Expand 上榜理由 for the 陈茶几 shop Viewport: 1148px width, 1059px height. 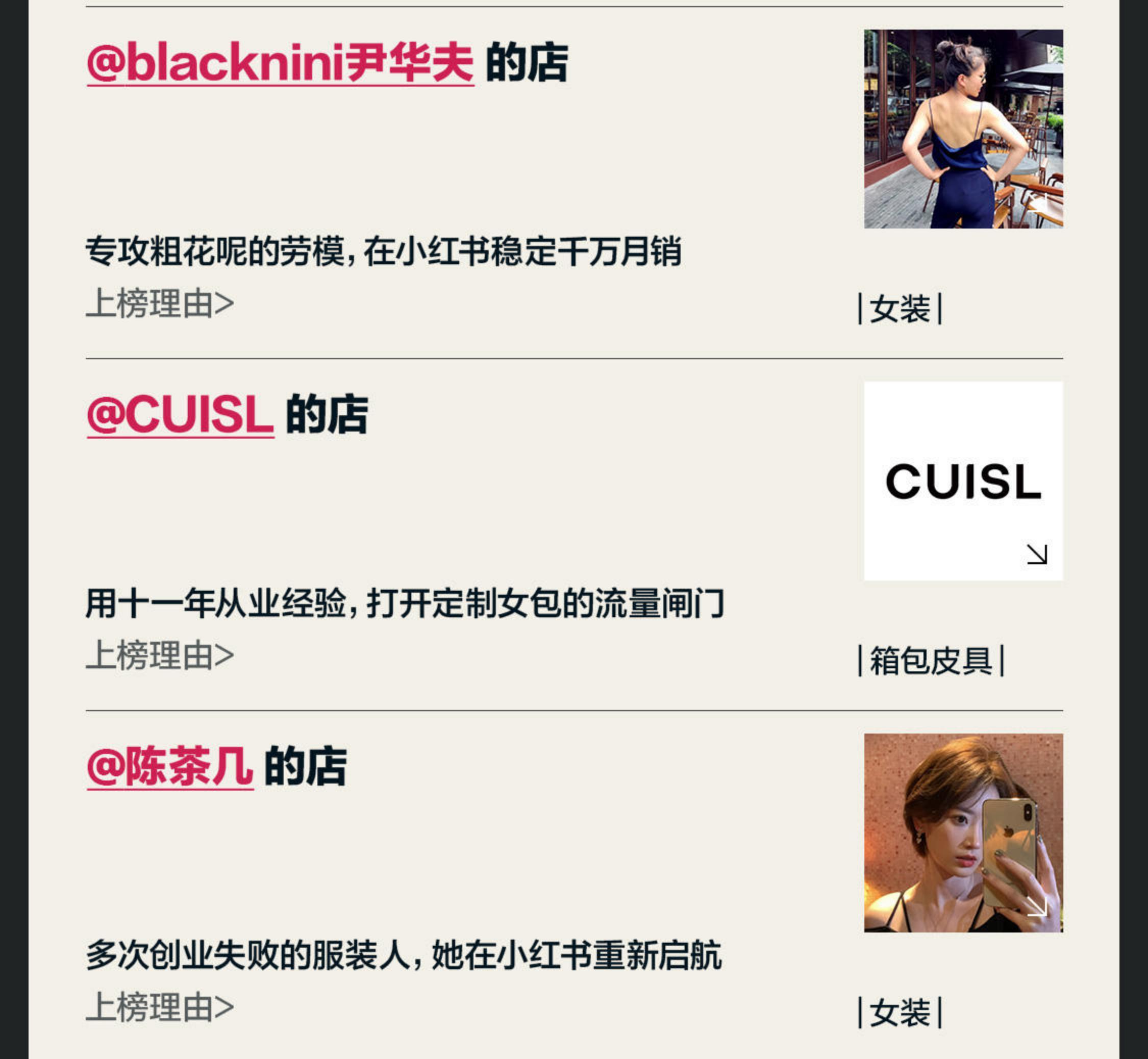160,1007
